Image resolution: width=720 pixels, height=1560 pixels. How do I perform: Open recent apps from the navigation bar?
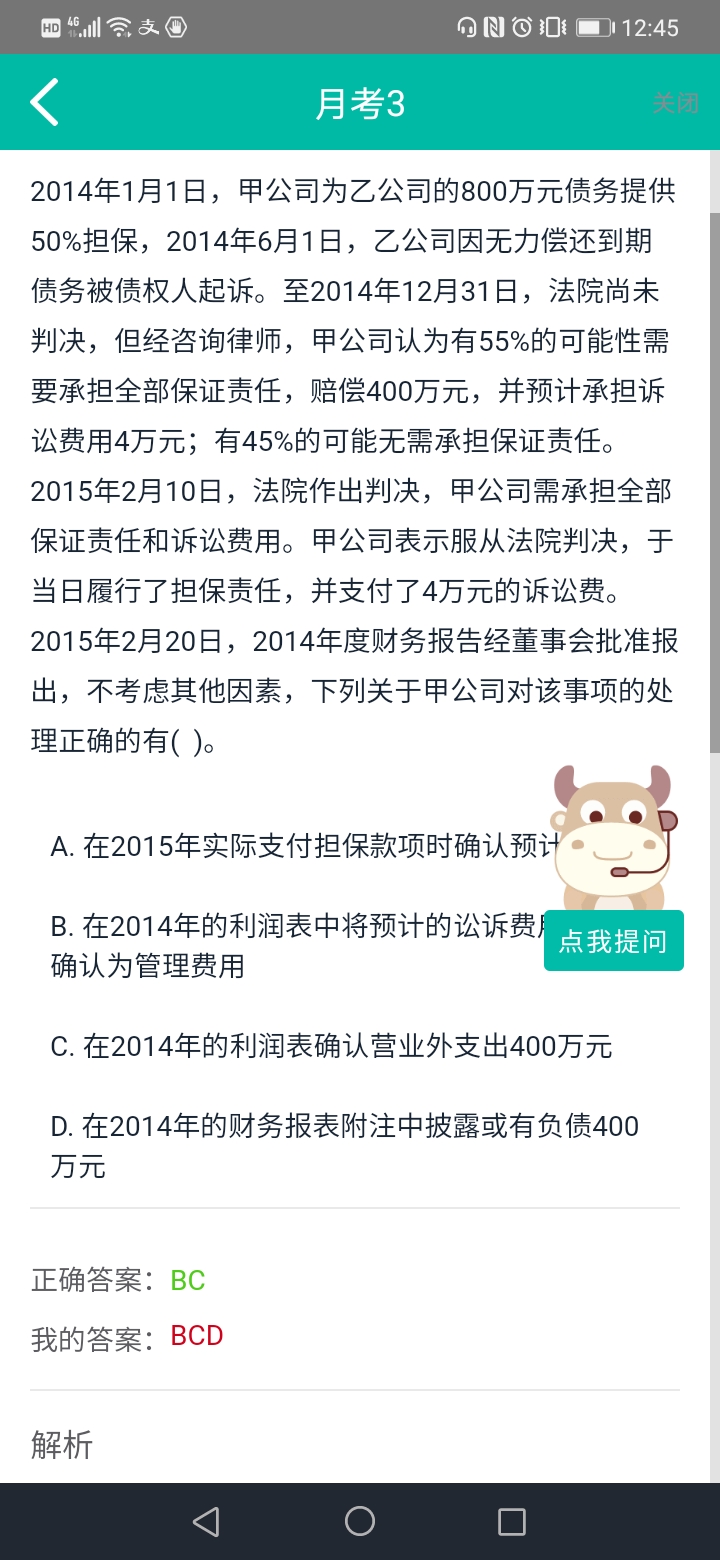point(512,1521)
